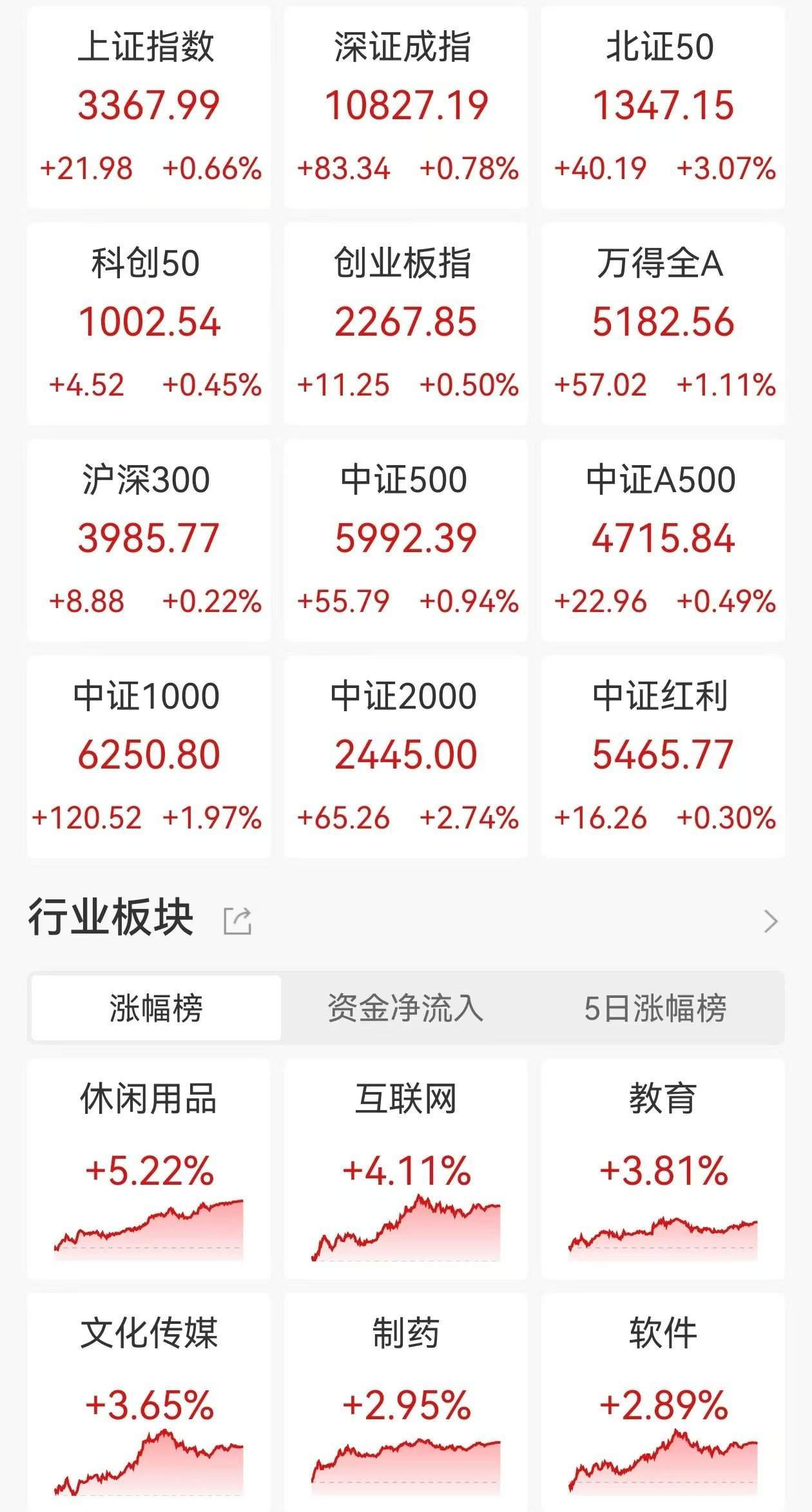Open the 文化传媒 sector card
812x1512 pixels.
click(x=149, y=1402)
